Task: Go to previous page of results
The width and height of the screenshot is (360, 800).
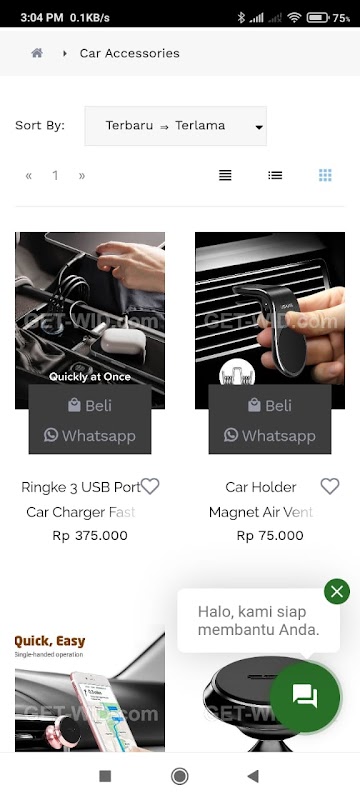Action: tap(29, 176)
